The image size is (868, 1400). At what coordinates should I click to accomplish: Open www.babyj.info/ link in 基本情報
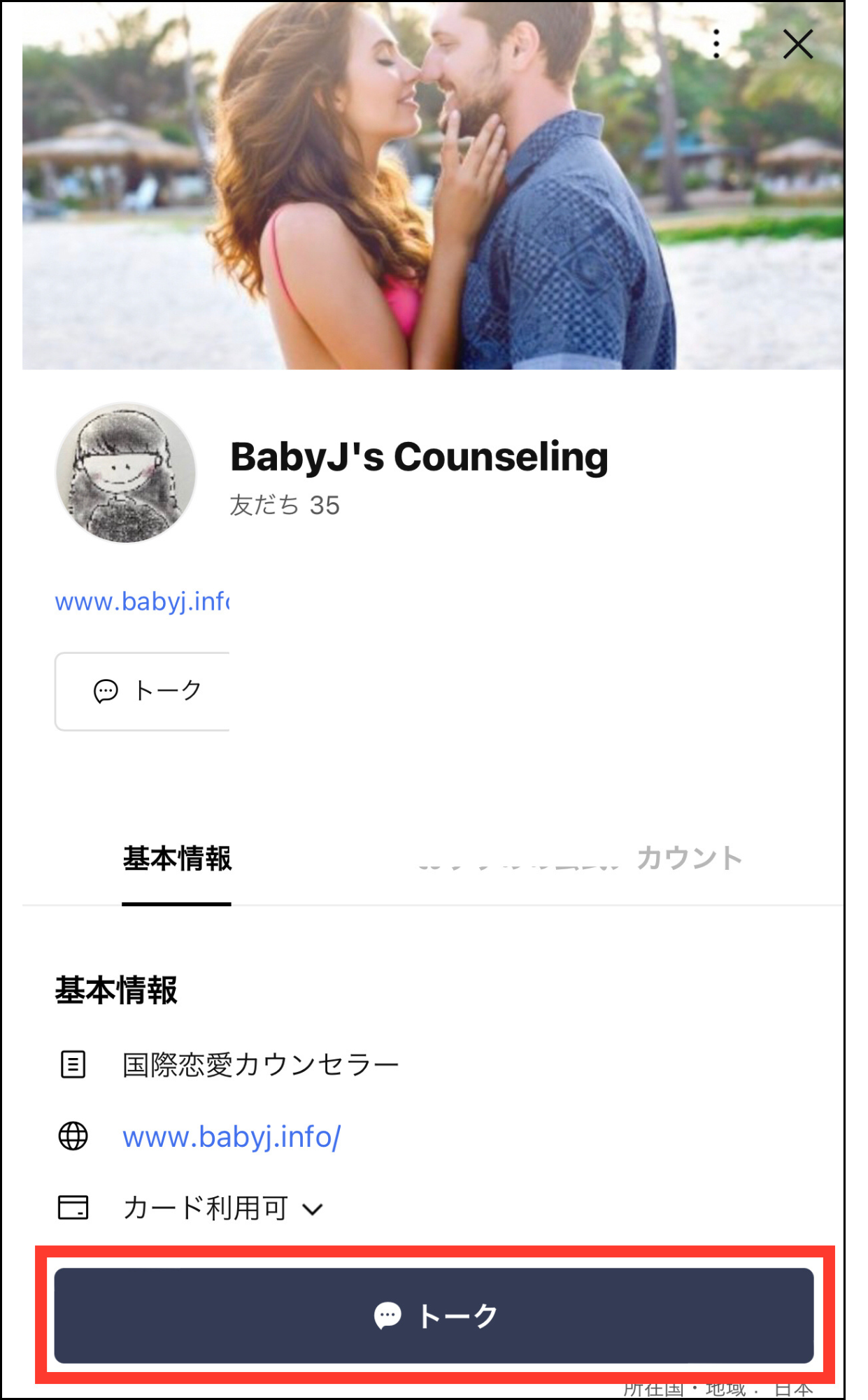232,1136
